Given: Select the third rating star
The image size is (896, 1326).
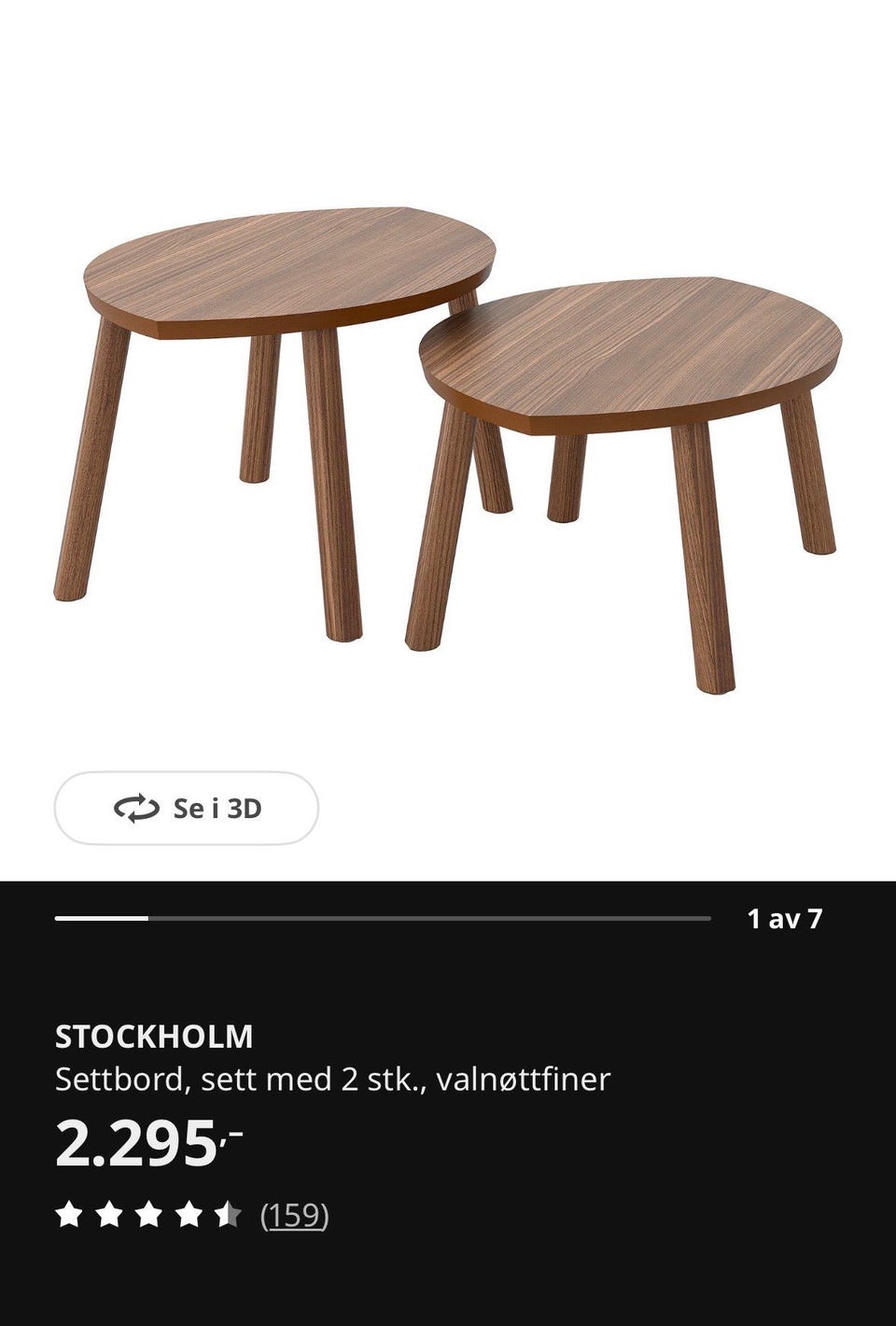Looking at the screenshot, I should pos(149,1216).
